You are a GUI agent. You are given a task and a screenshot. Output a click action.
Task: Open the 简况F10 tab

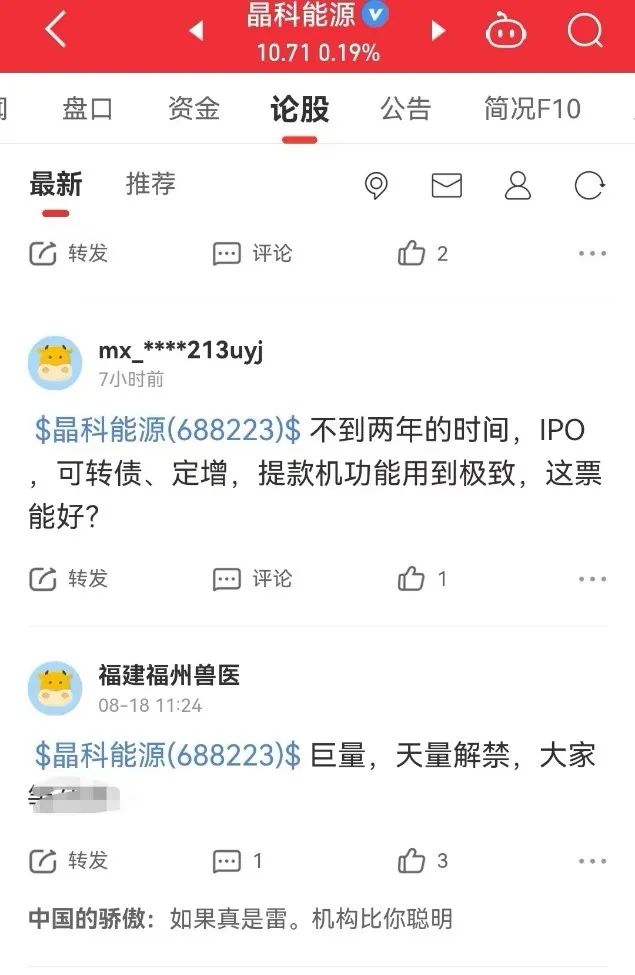click(532, 109)
